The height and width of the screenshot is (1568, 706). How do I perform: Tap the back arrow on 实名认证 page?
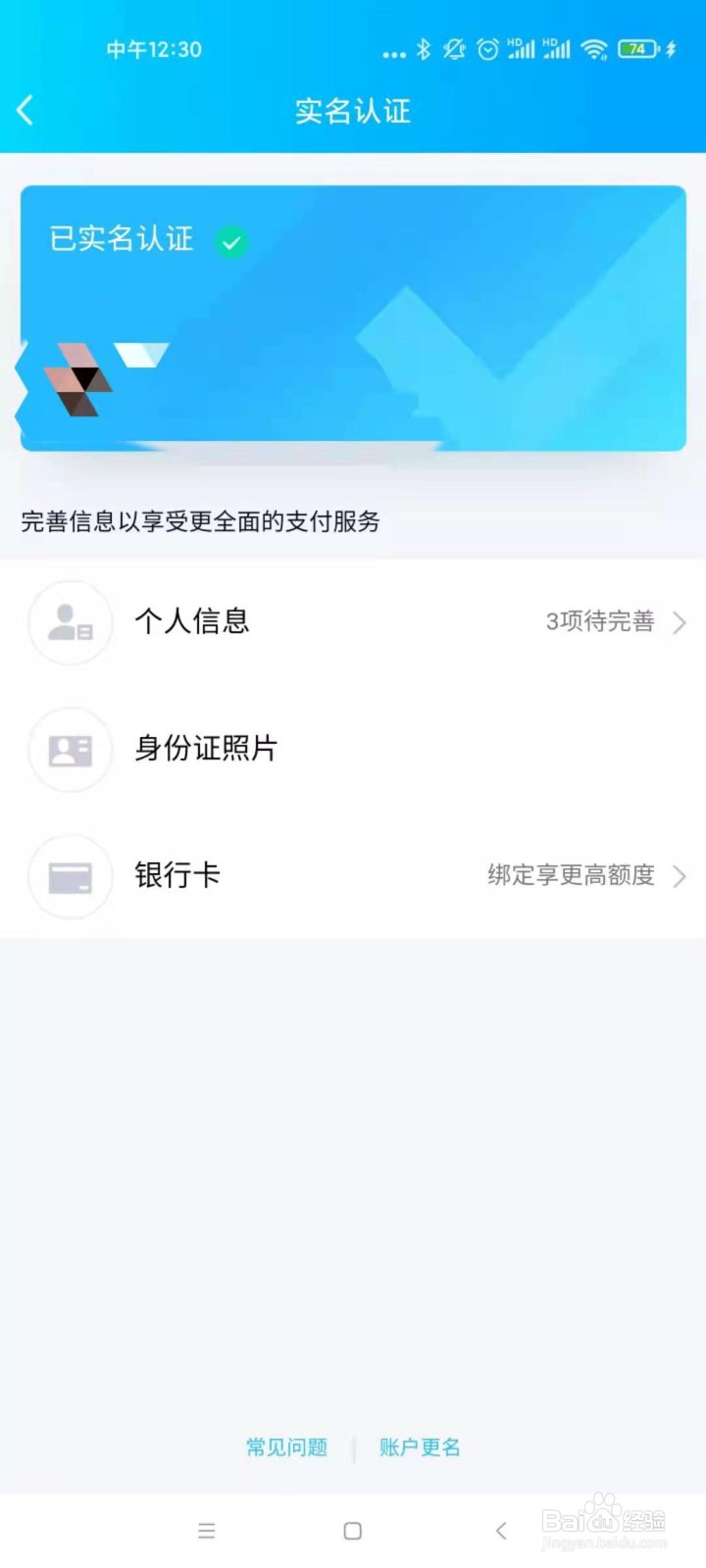pos(26,110)
